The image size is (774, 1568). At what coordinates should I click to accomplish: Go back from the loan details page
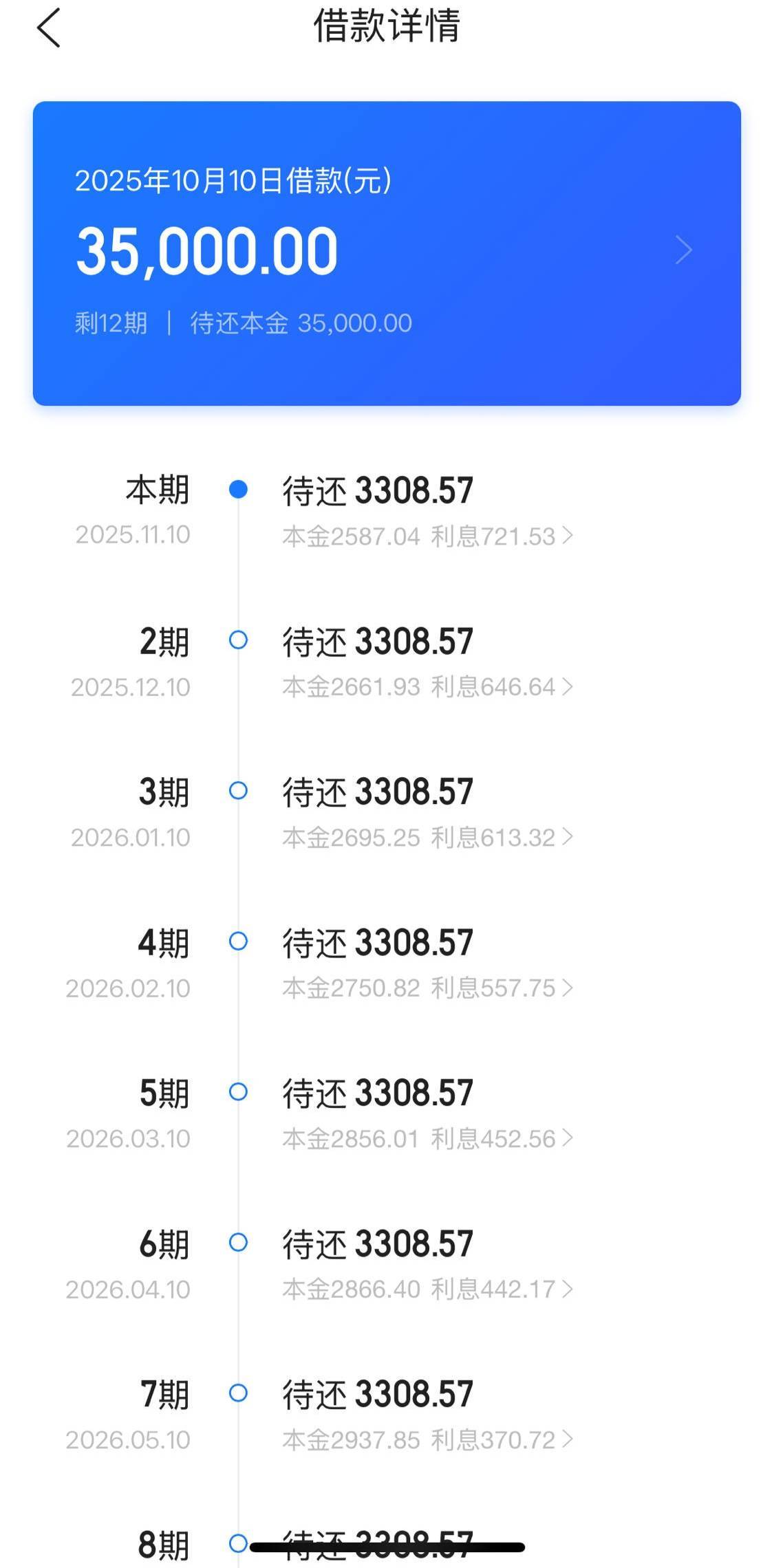49,28
